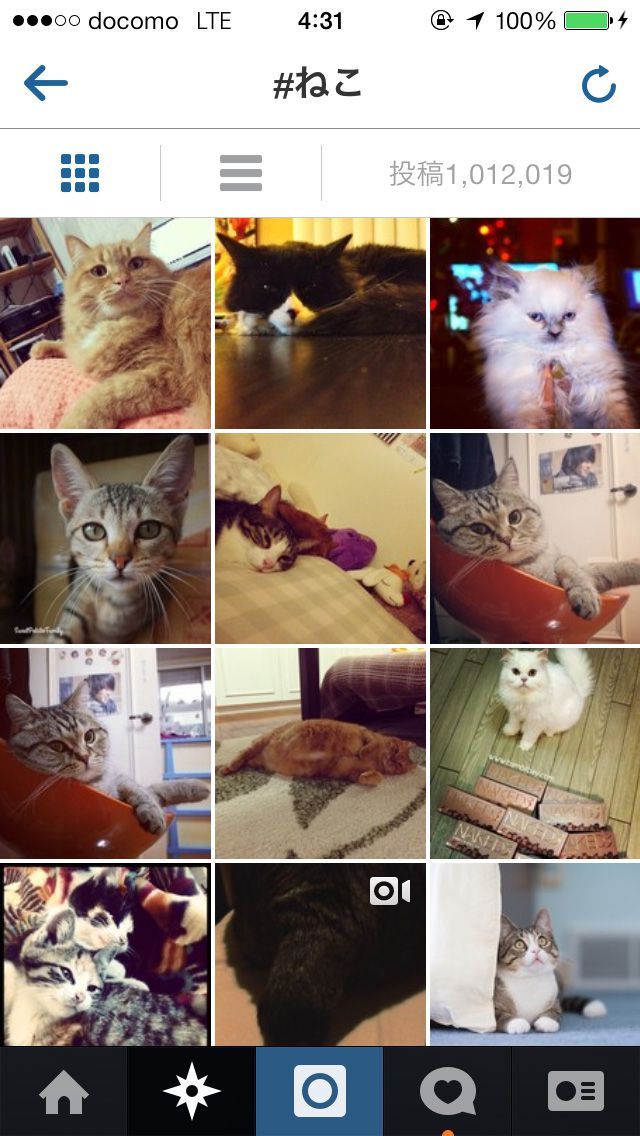Open the dark cat video post
Image resolution: width=640 pixels, height=1136 pixels.
tap(320, 955)
